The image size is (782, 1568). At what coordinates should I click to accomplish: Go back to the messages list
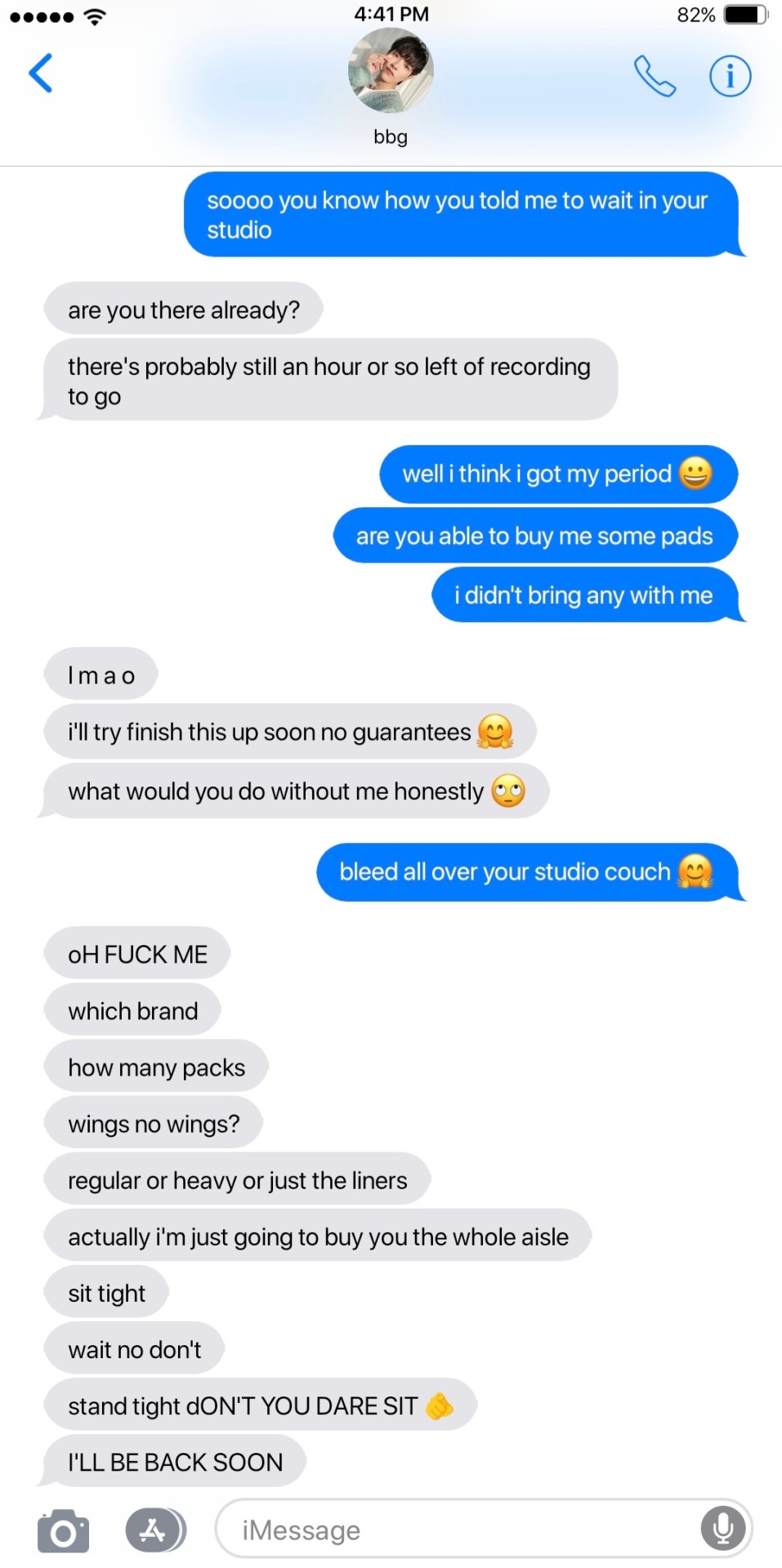pyautogui.click(x=41, y=73)
